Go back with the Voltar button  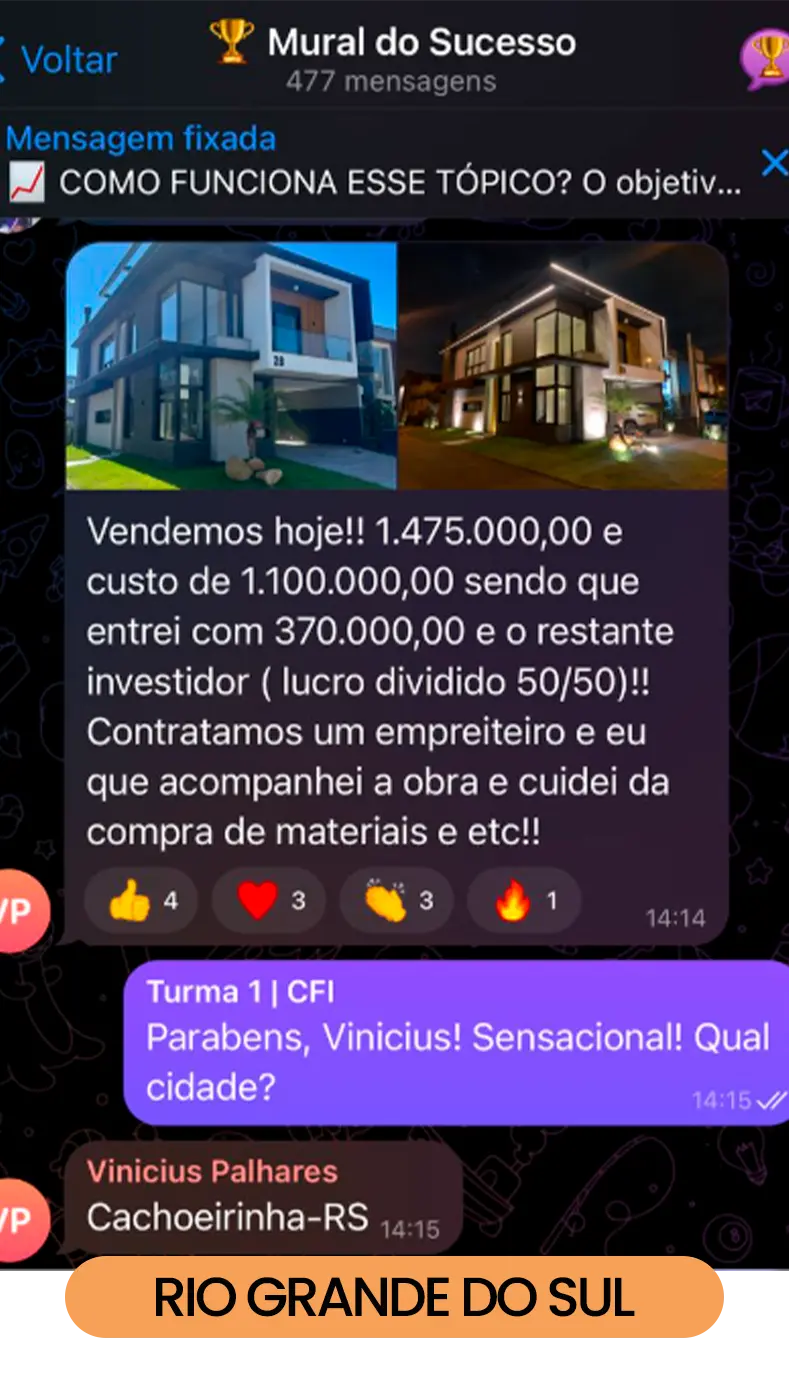(x=58, y=60)
